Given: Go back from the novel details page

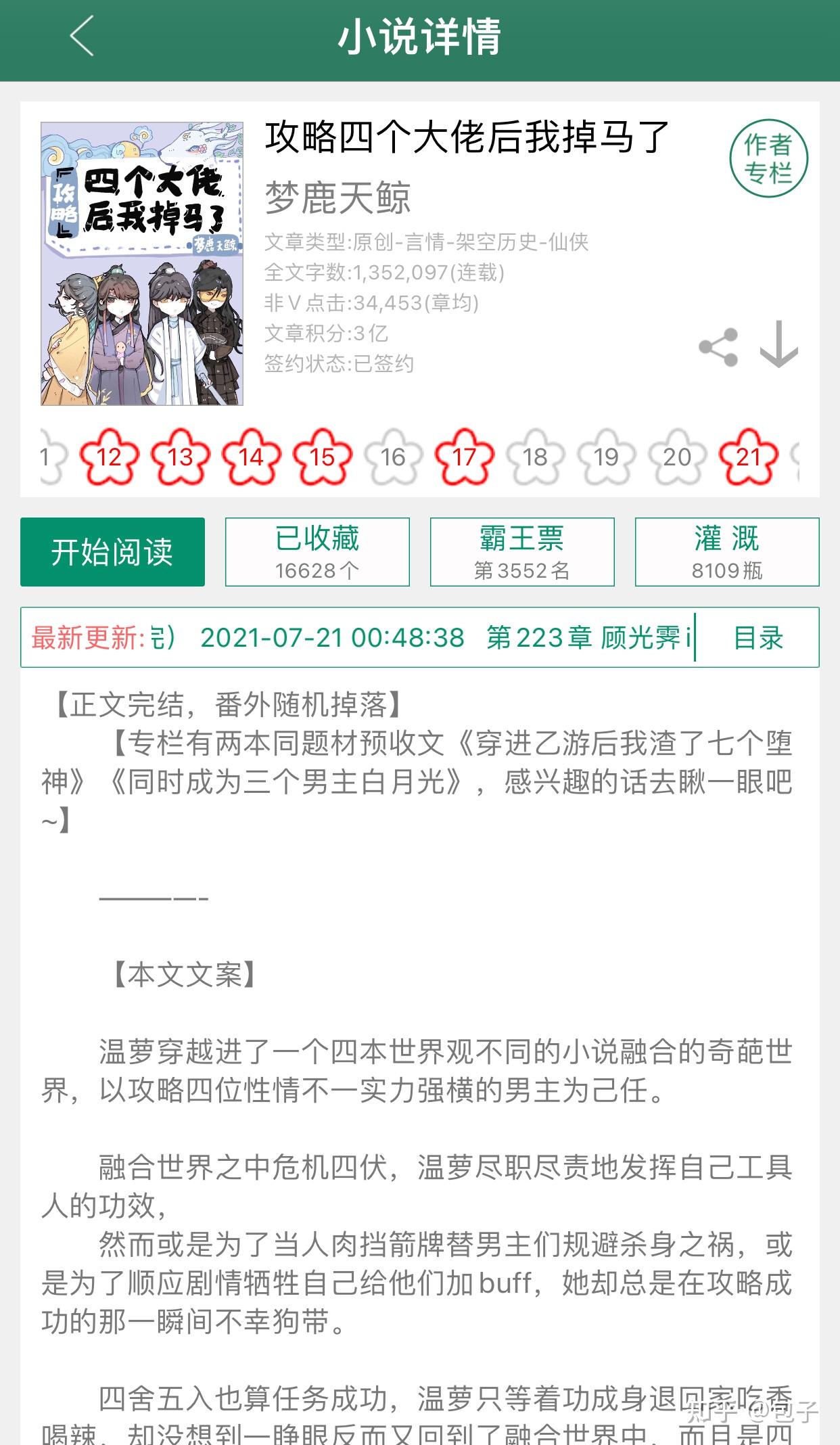Looking at the screenshot, I should pos(82,37).
